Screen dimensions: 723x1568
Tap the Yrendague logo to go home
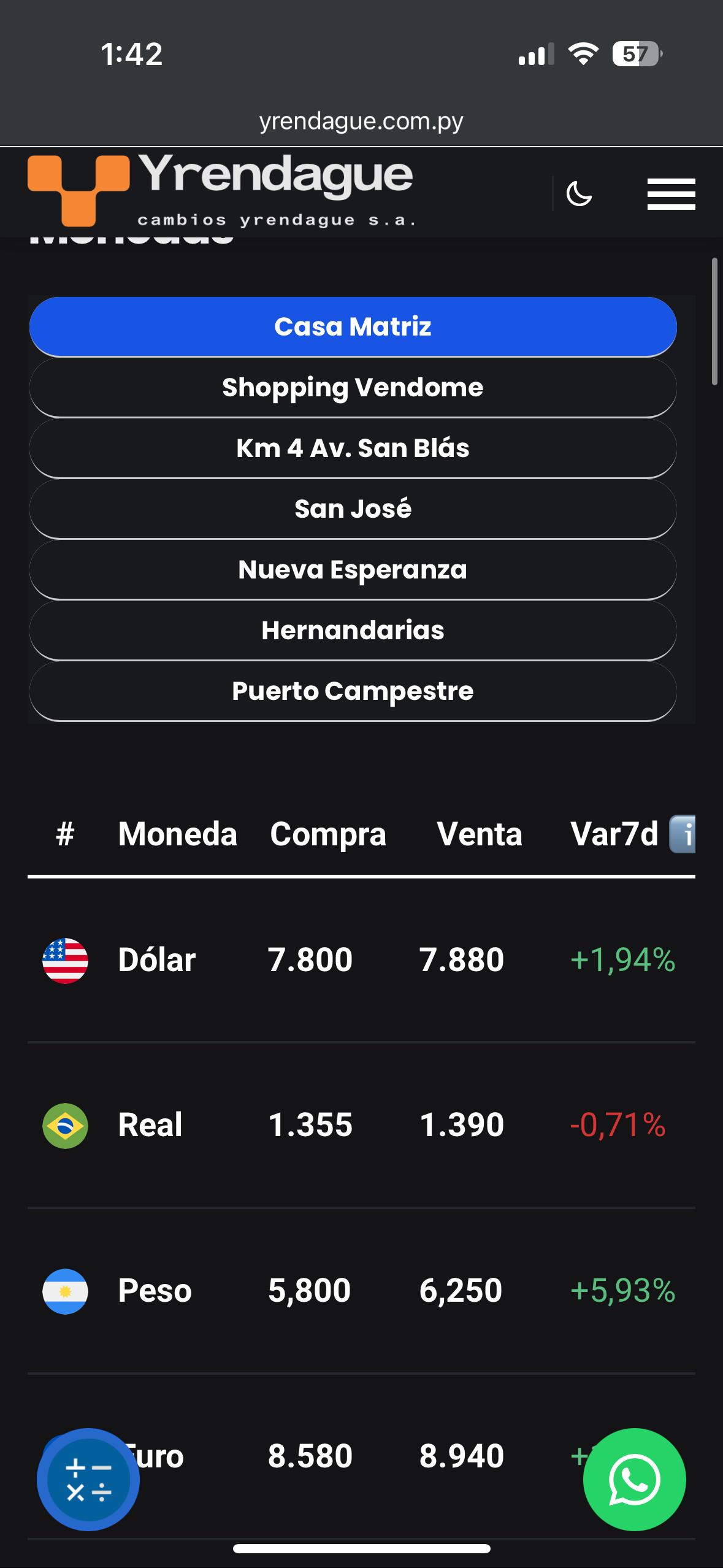pos(221,191)
